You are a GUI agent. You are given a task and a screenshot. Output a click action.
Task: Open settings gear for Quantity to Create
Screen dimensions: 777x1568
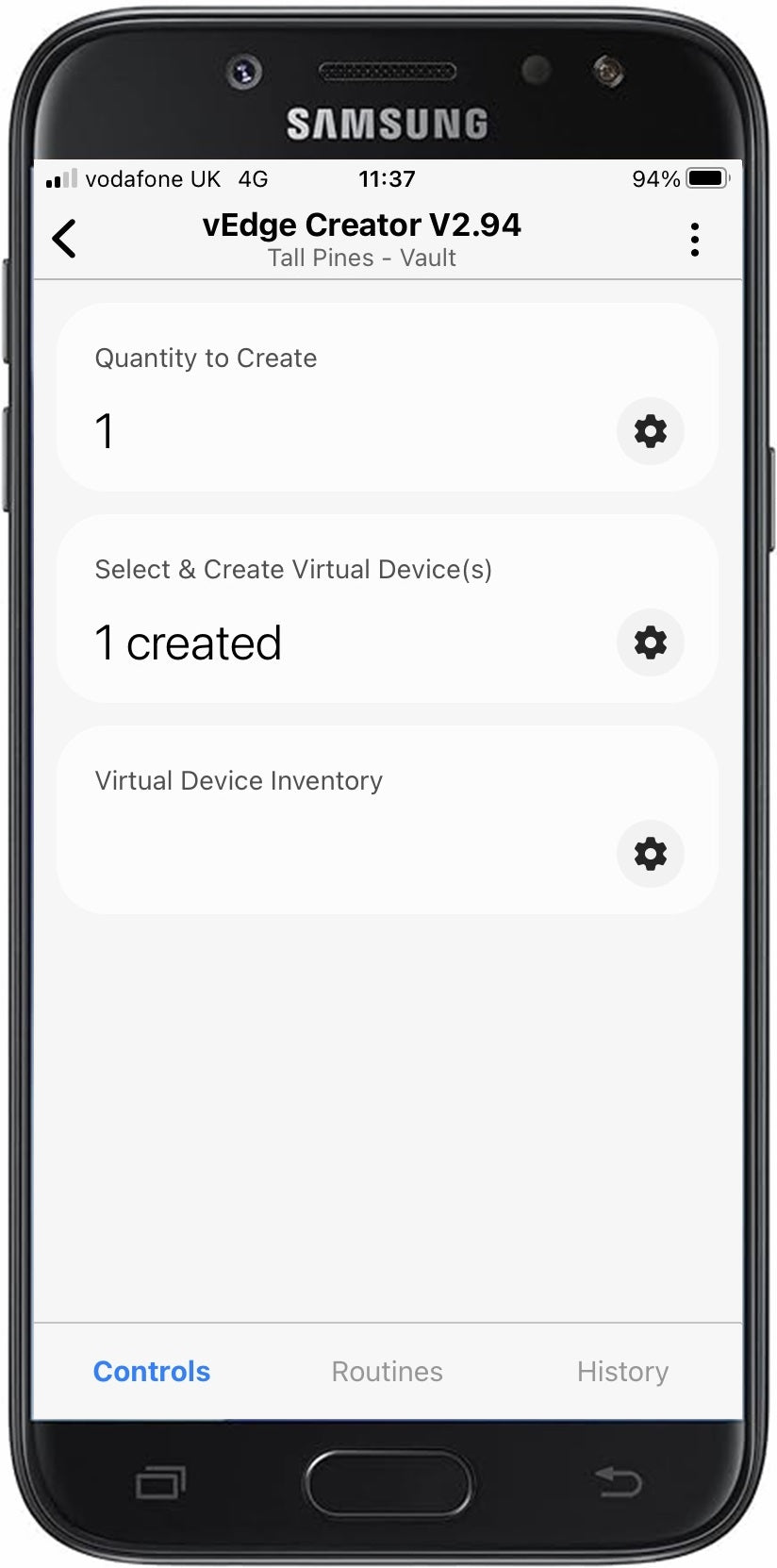point(650,431)
